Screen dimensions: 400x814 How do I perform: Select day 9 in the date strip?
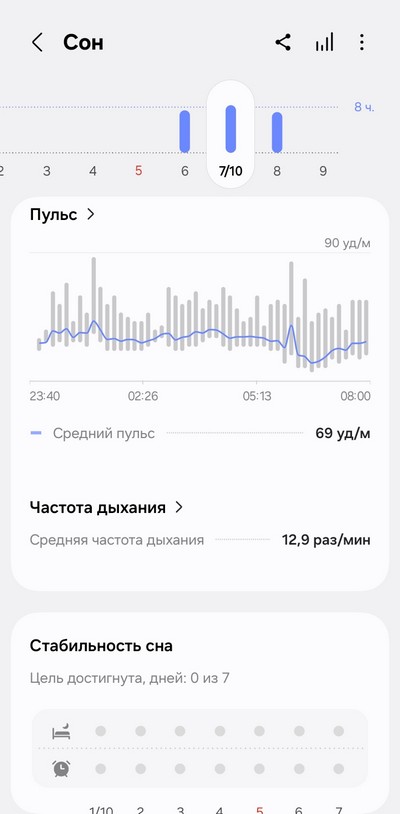tap(323, 171)
